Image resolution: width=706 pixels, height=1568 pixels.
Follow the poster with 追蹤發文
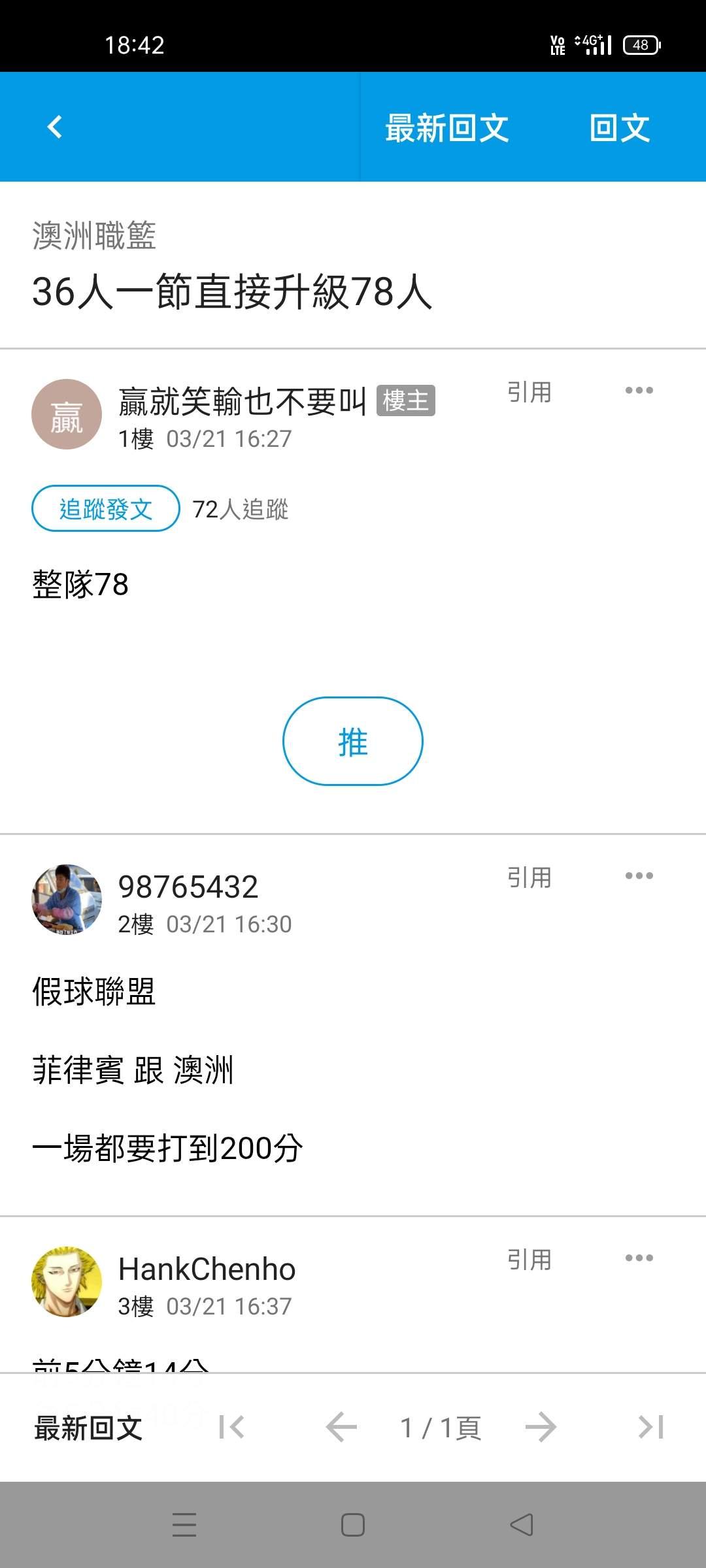[x=105, y=508]
